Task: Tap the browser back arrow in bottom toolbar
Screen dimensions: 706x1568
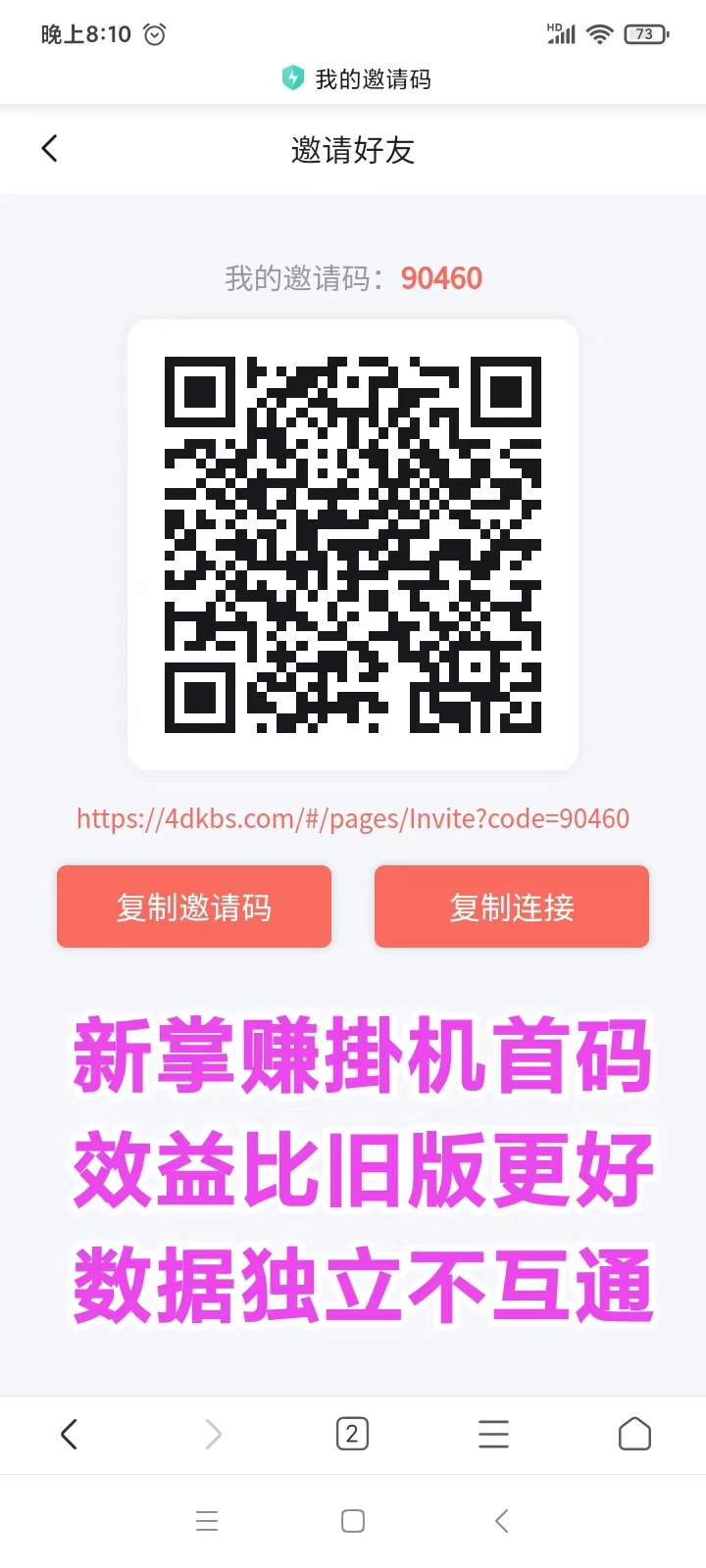Action: click(69, 1435)
